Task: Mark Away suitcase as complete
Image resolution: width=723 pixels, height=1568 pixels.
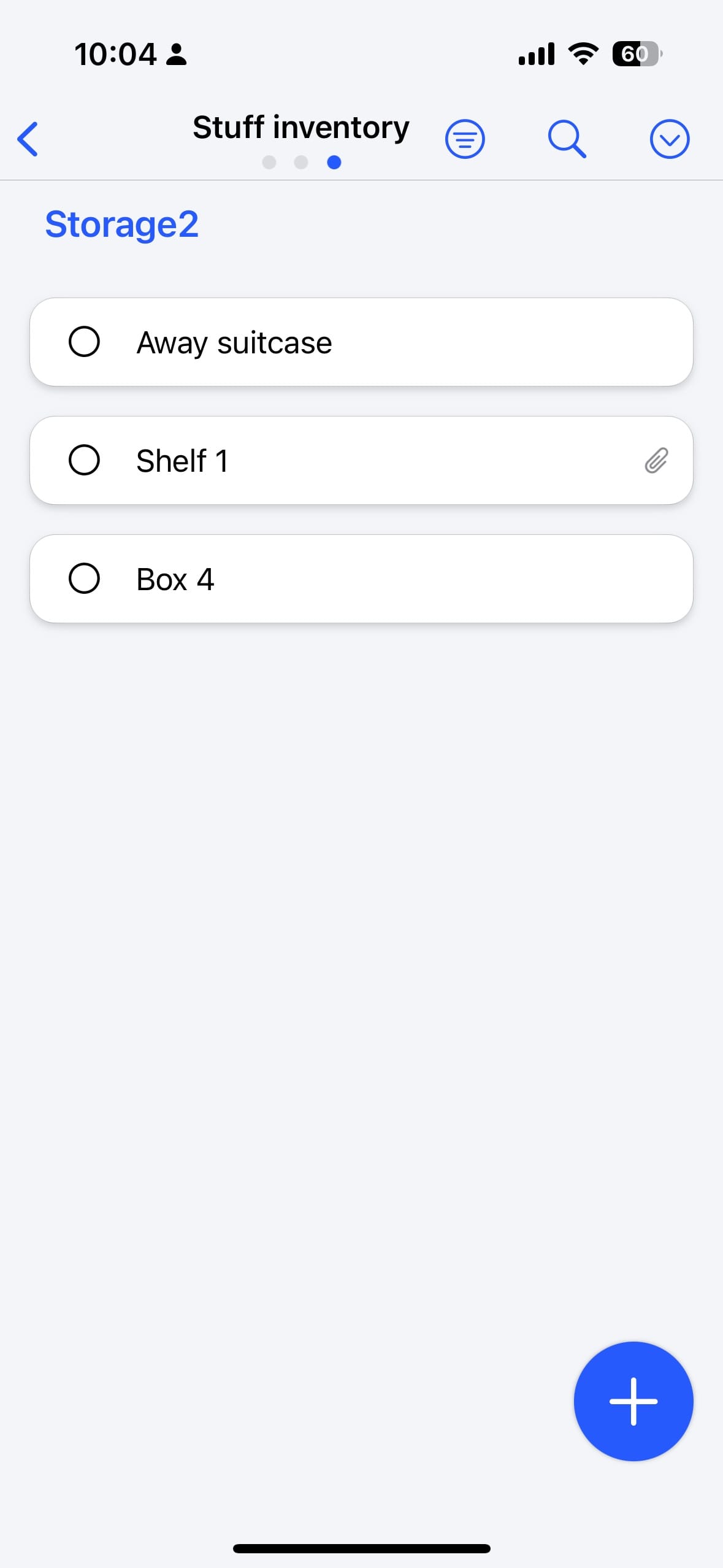Action: [x=85, y=342]
